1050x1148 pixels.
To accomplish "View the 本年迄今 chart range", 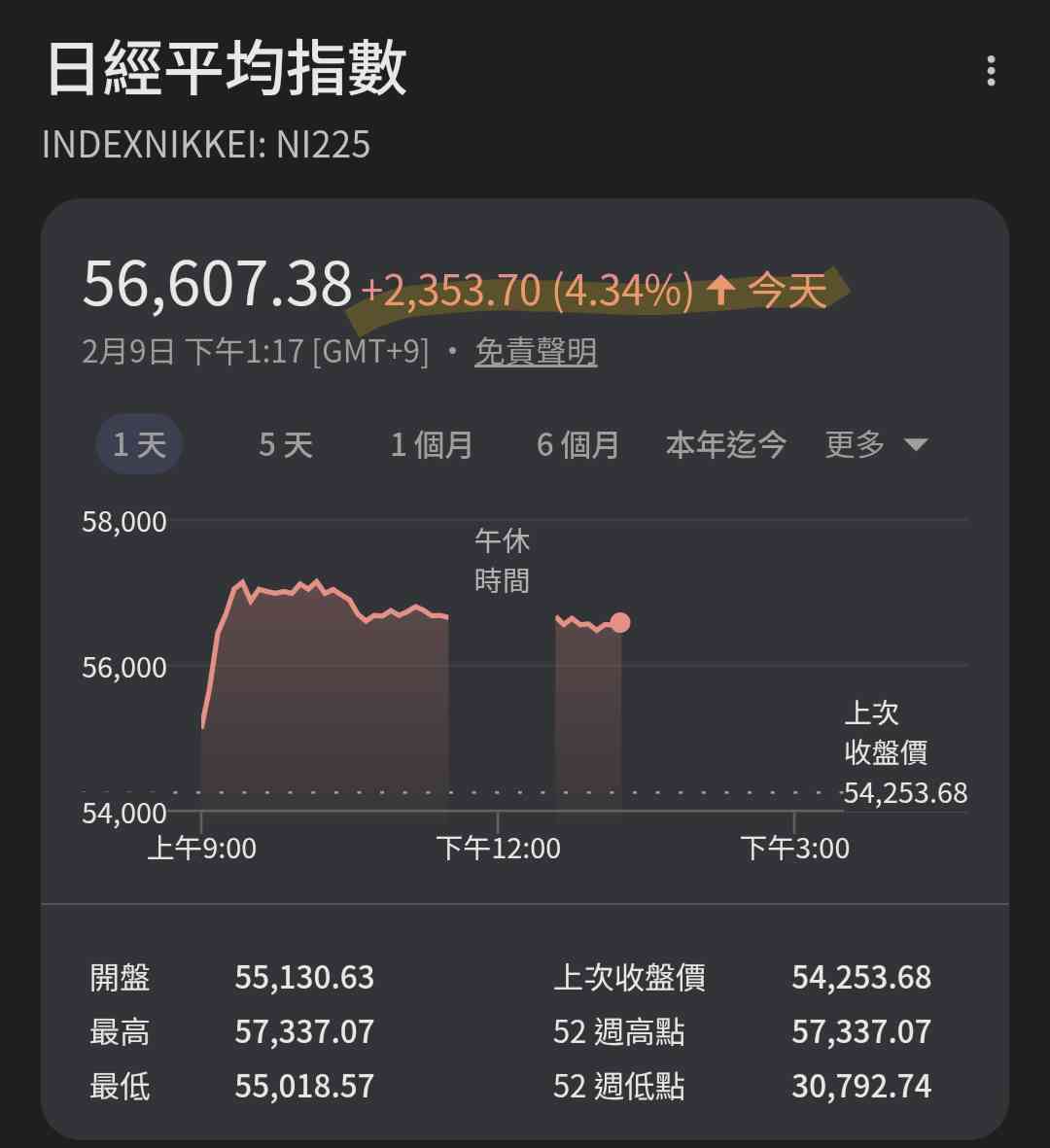I will tap(726, 445).
